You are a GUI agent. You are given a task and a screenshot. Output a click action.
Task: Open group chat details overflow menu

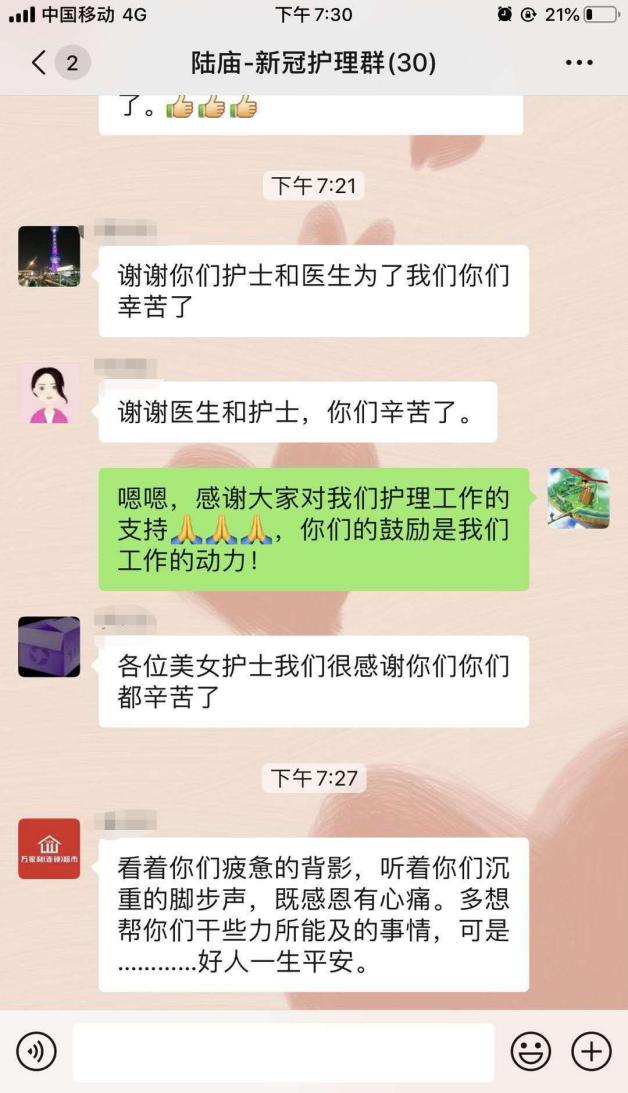(579, 63)
